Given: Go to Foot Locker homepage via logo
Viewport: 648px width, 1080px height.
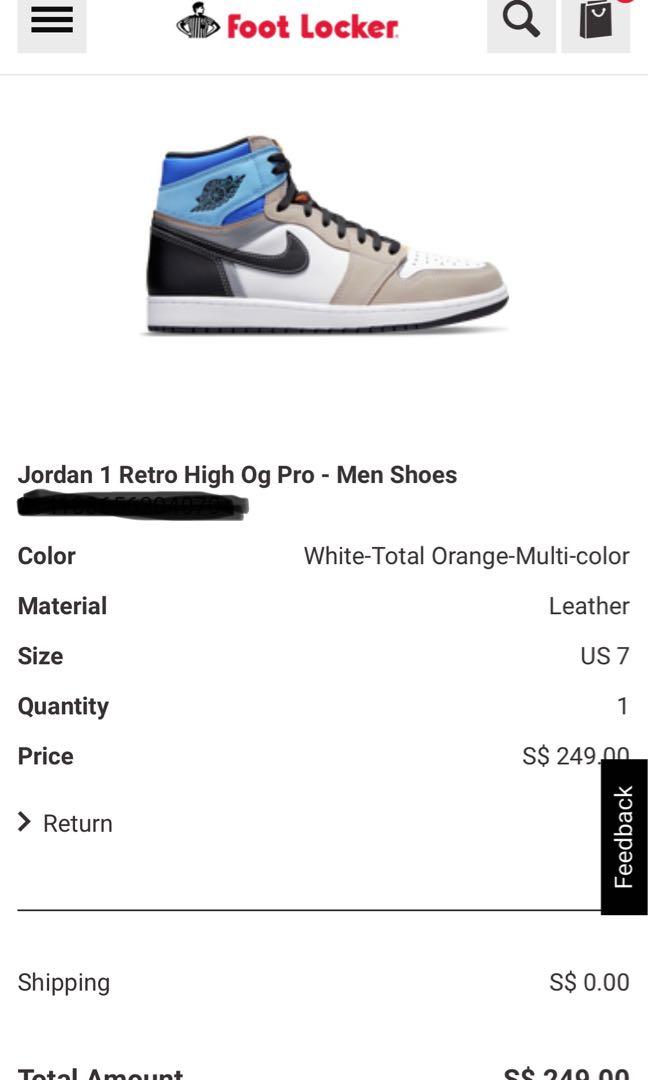Looking at the screenshot, I should click(x=288, y=23).
